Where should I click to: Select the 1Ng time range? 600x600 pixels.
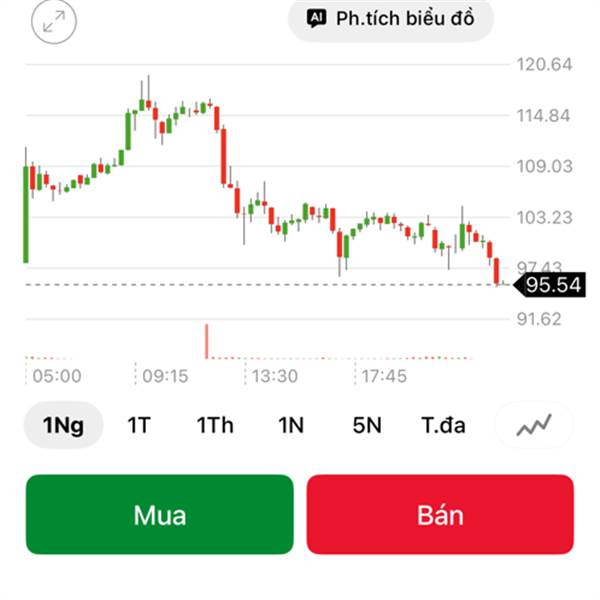63,425
